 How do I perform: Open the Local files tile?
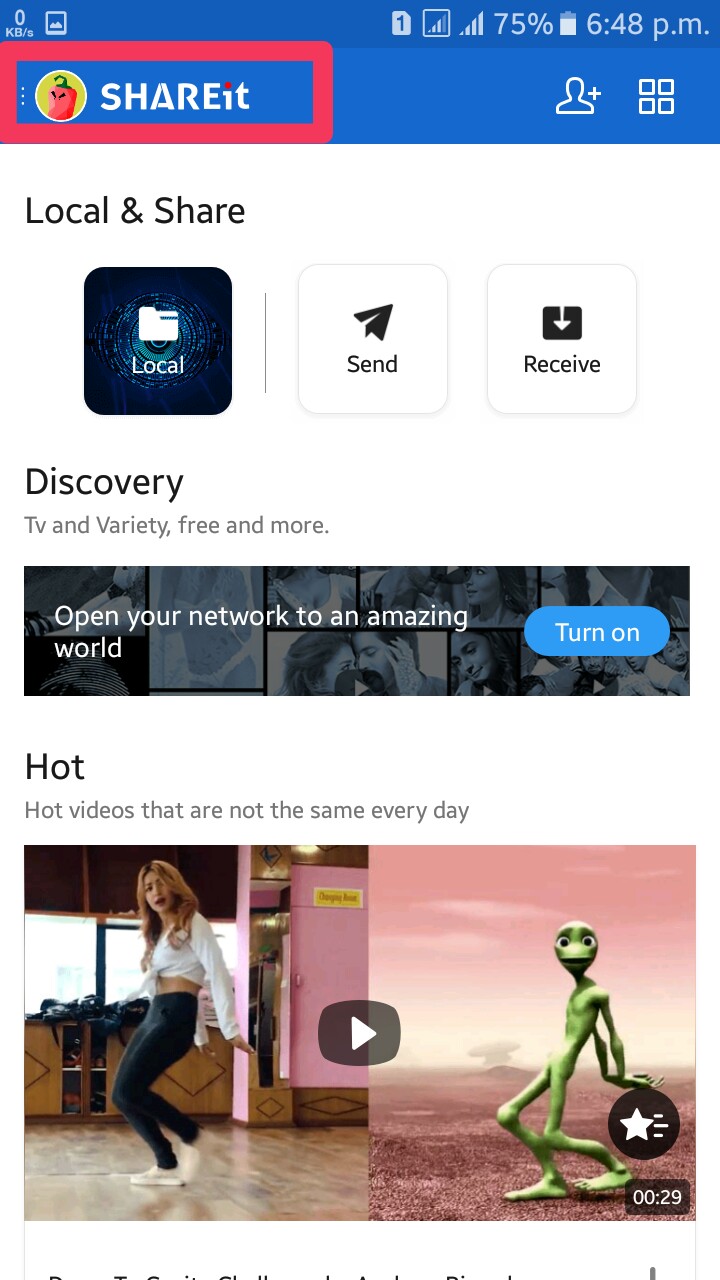[x=158, y=341]
